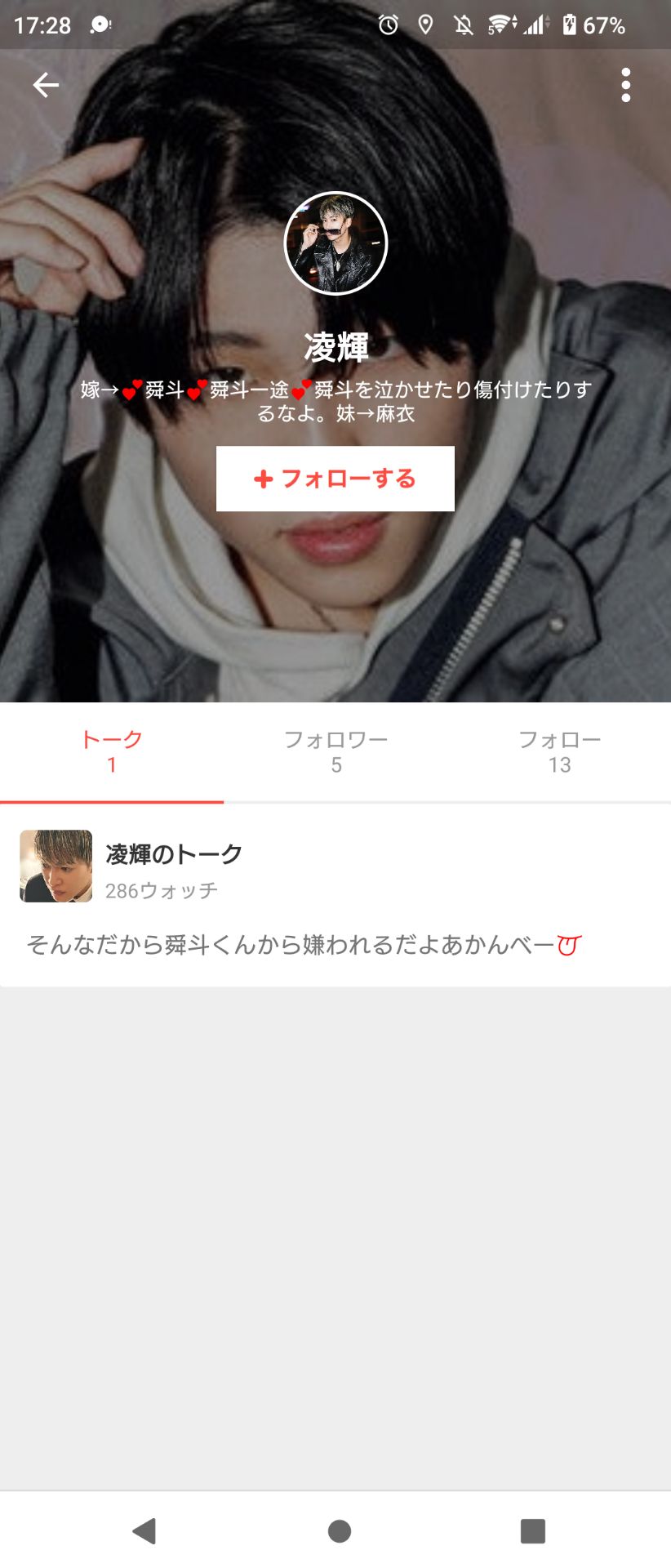
Task: Show the フォロー tab
Action: (559, 751)
